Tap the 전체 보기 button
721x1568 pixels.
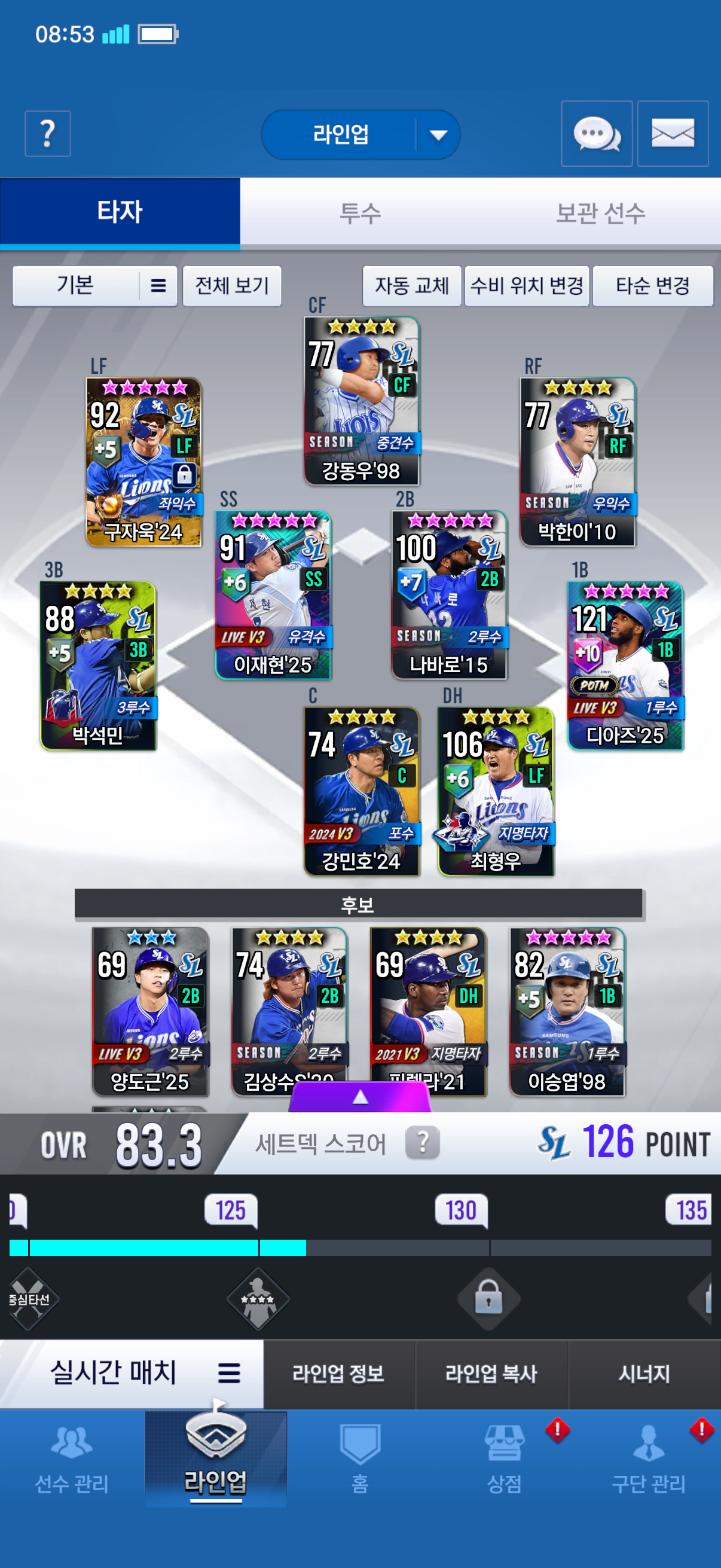[x=232, y=285]
